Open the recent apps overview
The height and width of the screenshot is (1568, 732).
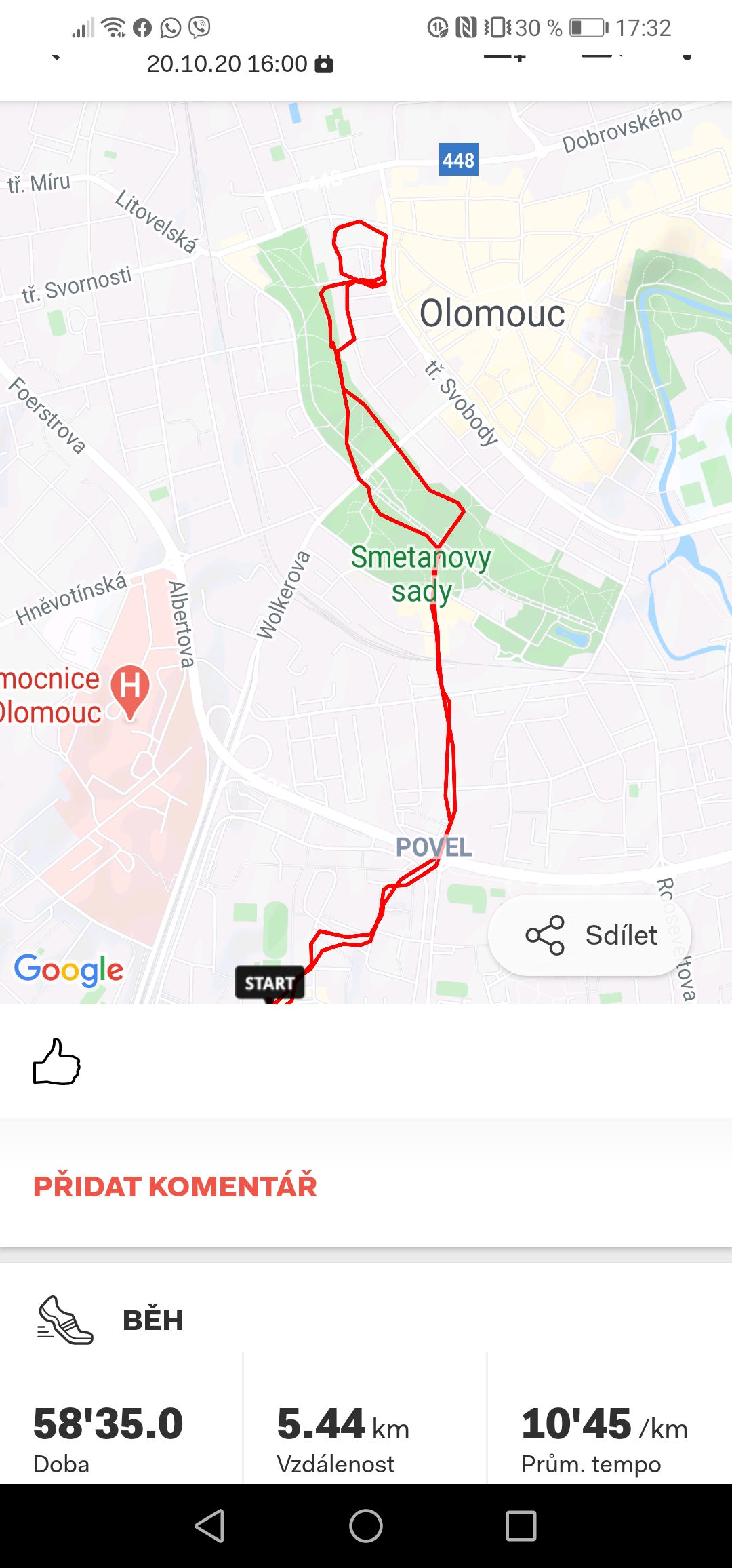(x=521, y=1526)
